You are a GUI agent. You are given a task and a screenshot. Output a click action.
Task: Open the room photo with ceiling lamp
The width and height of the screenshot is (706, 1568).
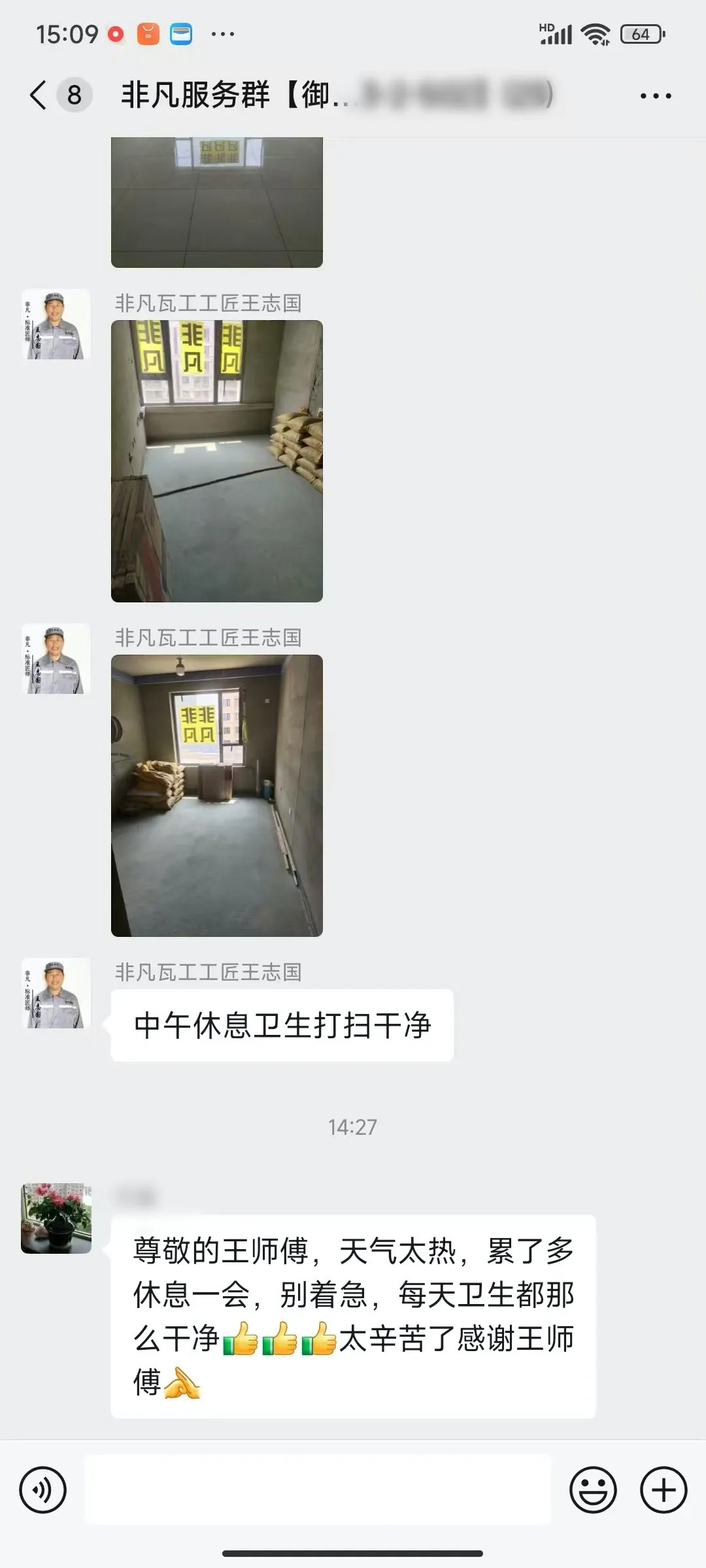[217, 795]
